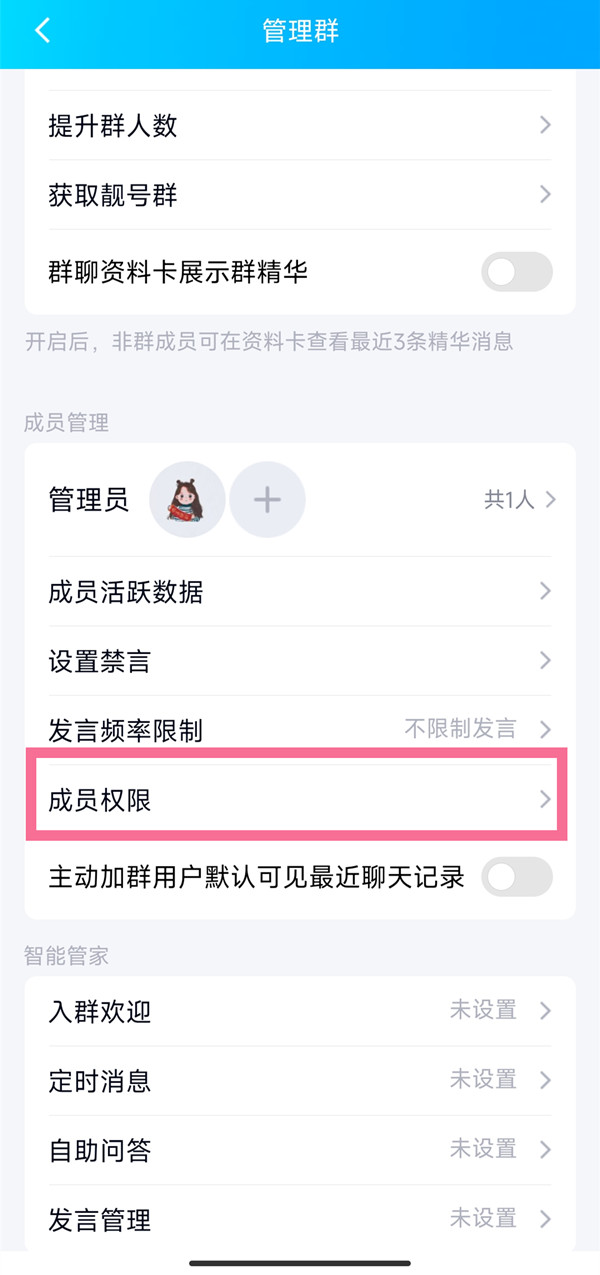Open 发言频率限制 setting

pos(300,730)
